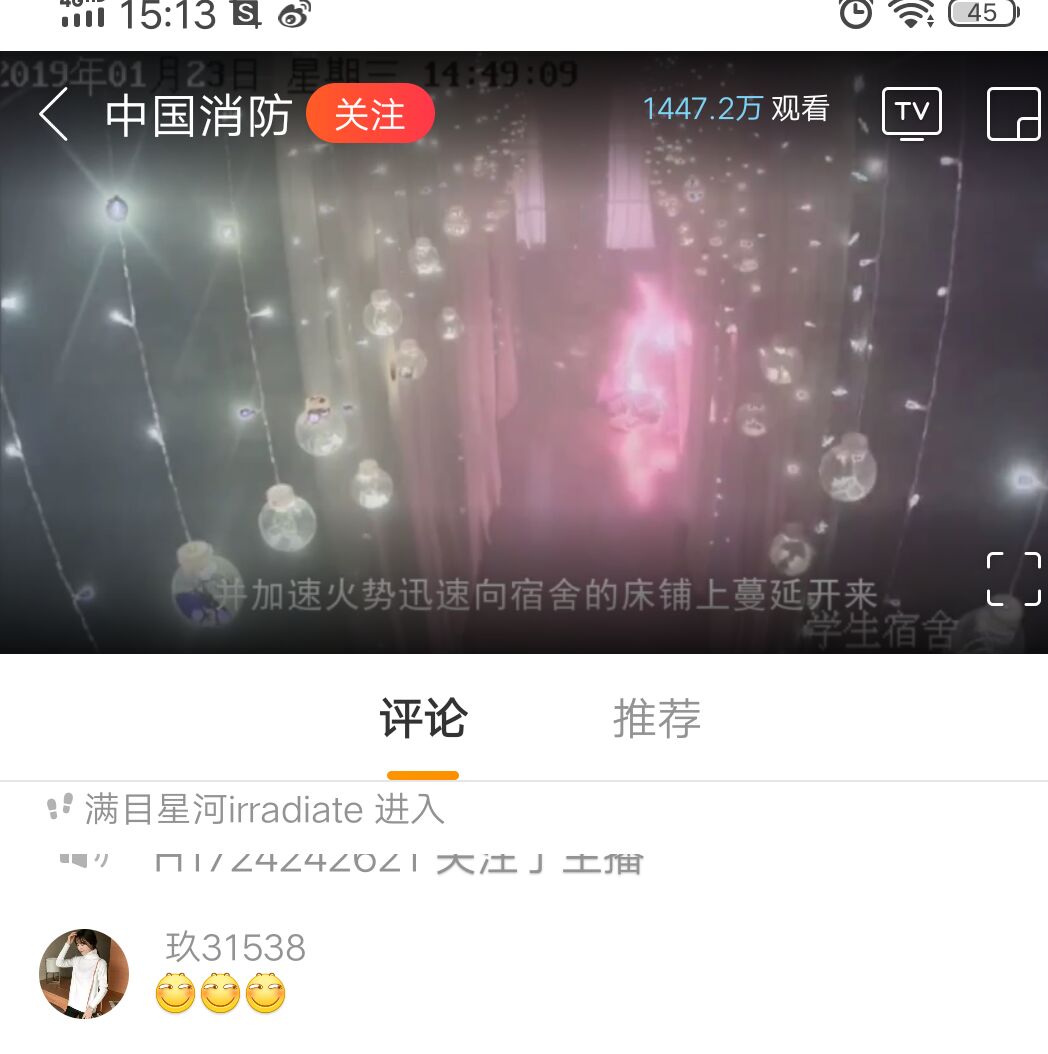Open profile avatar of 玖31538
The height and width of the screenshot is (1054, 1048).
(84, 973)
